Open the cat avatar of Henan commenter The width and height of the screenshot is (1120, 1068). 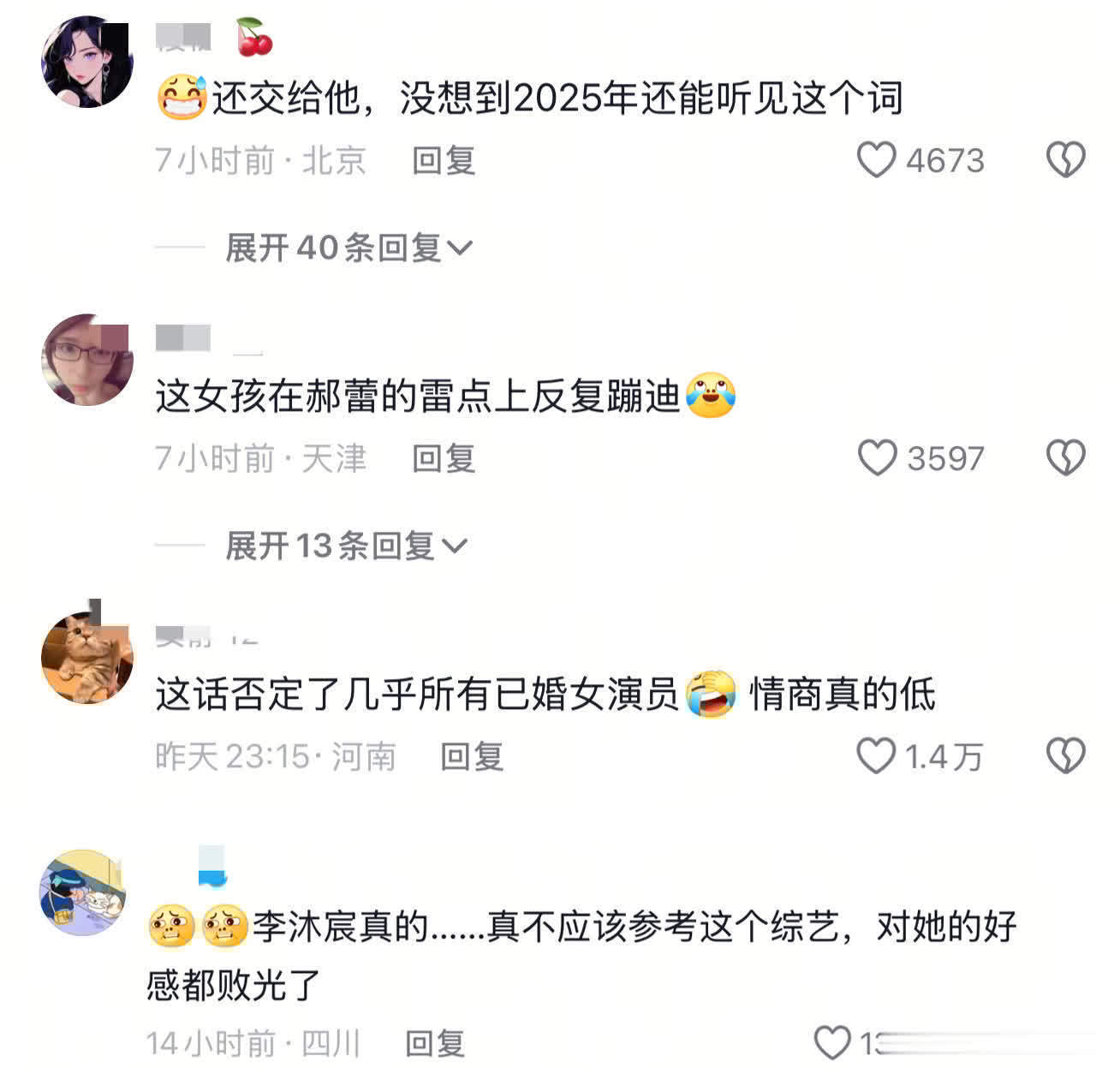(x=87, y=659)
